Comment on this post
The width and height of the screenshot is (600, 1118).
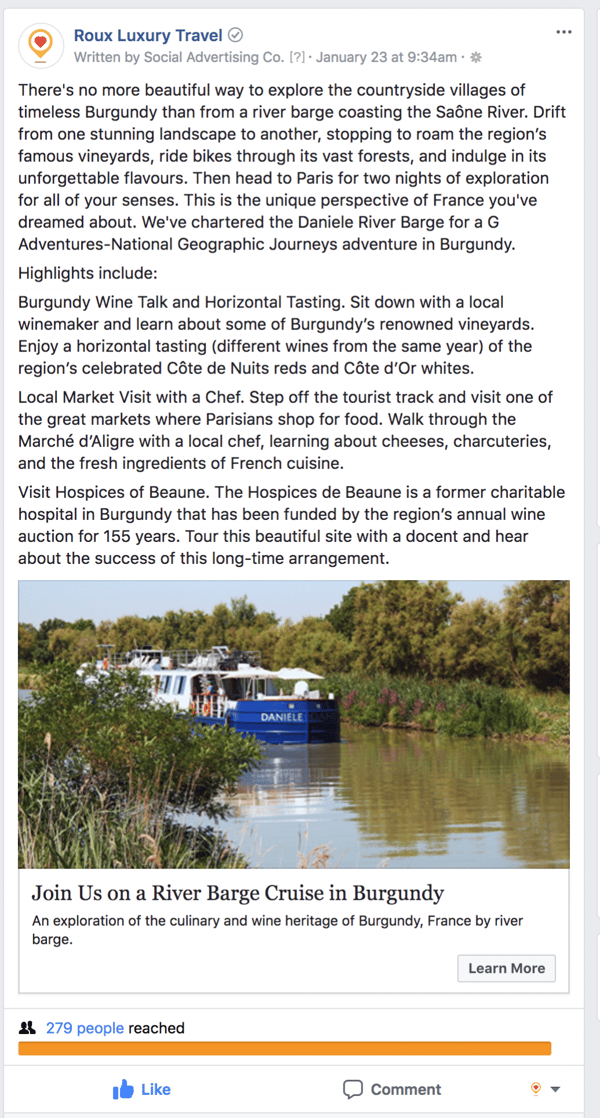coord(392,1089)
